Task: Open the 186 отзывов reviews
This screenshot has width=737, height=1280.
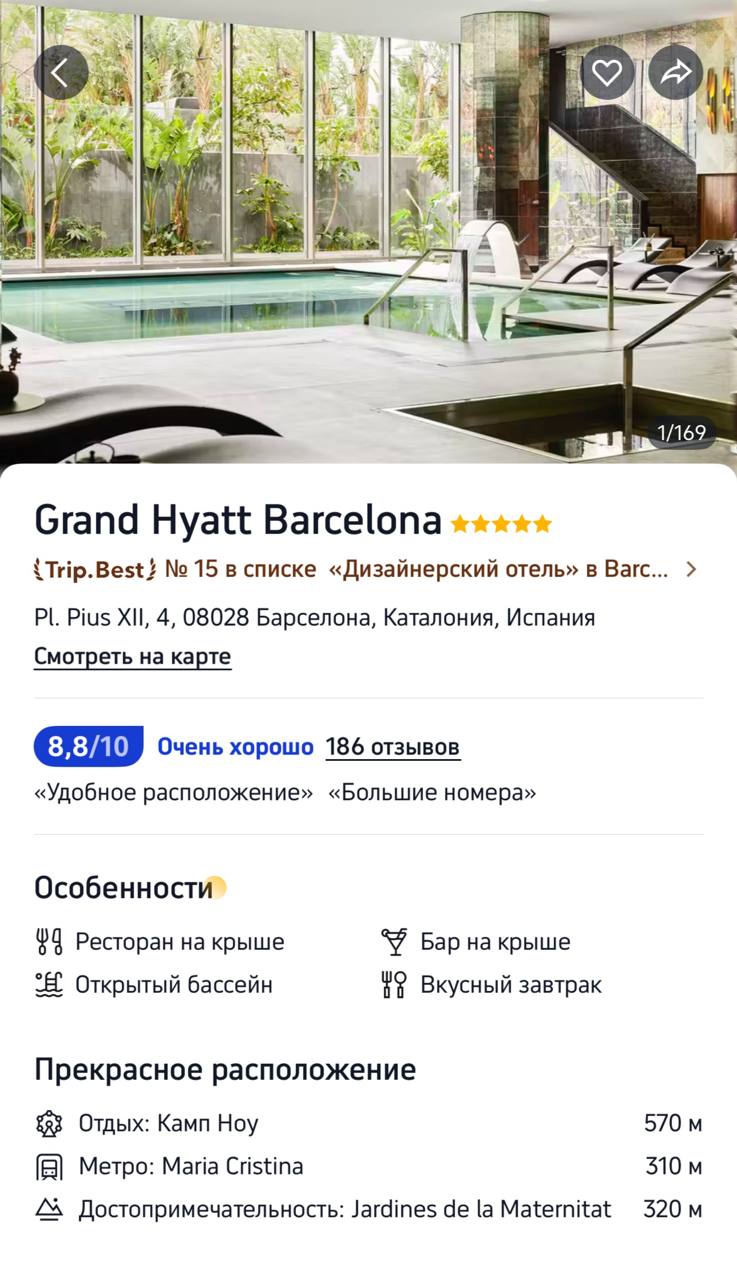Action: tap(392, 747)
